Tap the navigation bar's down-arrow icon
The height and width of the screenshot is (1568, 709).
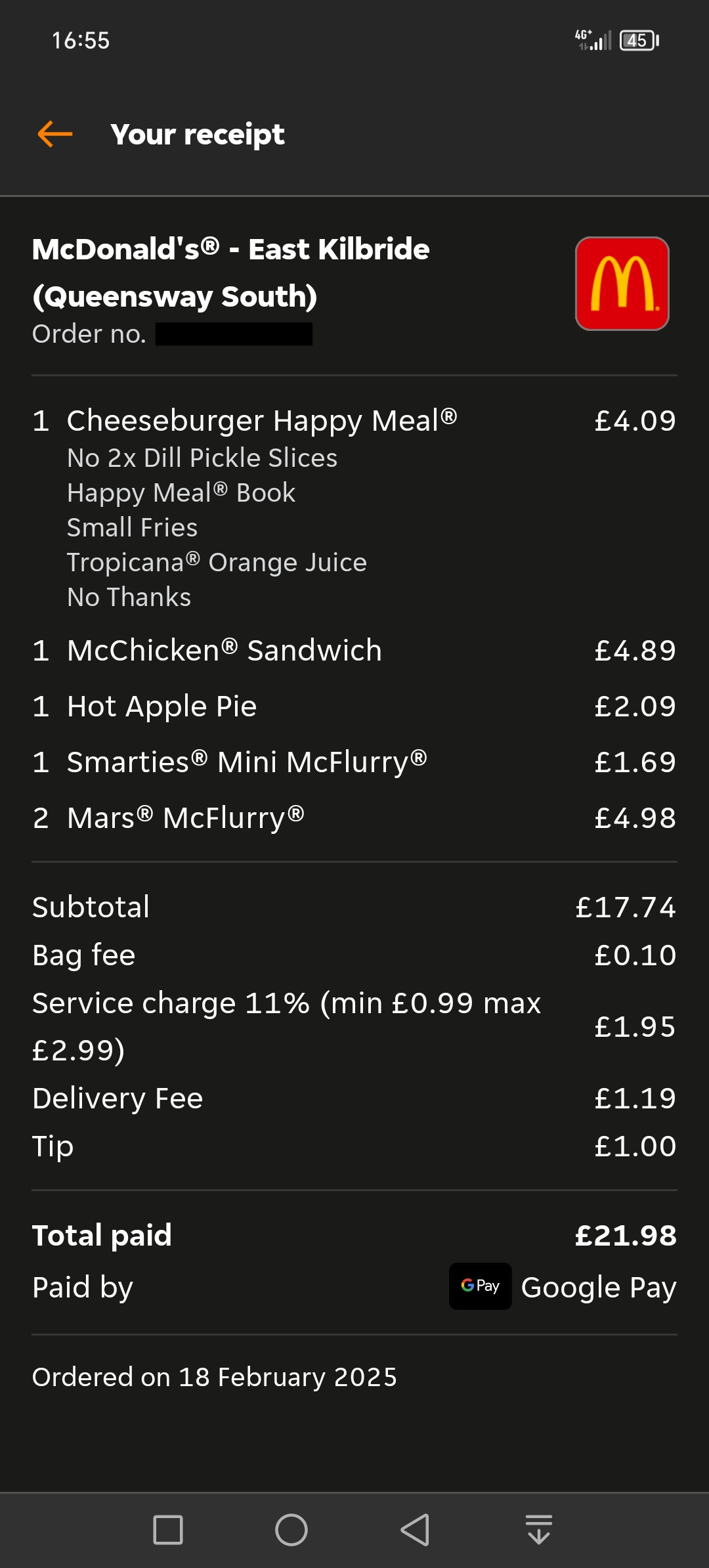[x=539, y=1530]
